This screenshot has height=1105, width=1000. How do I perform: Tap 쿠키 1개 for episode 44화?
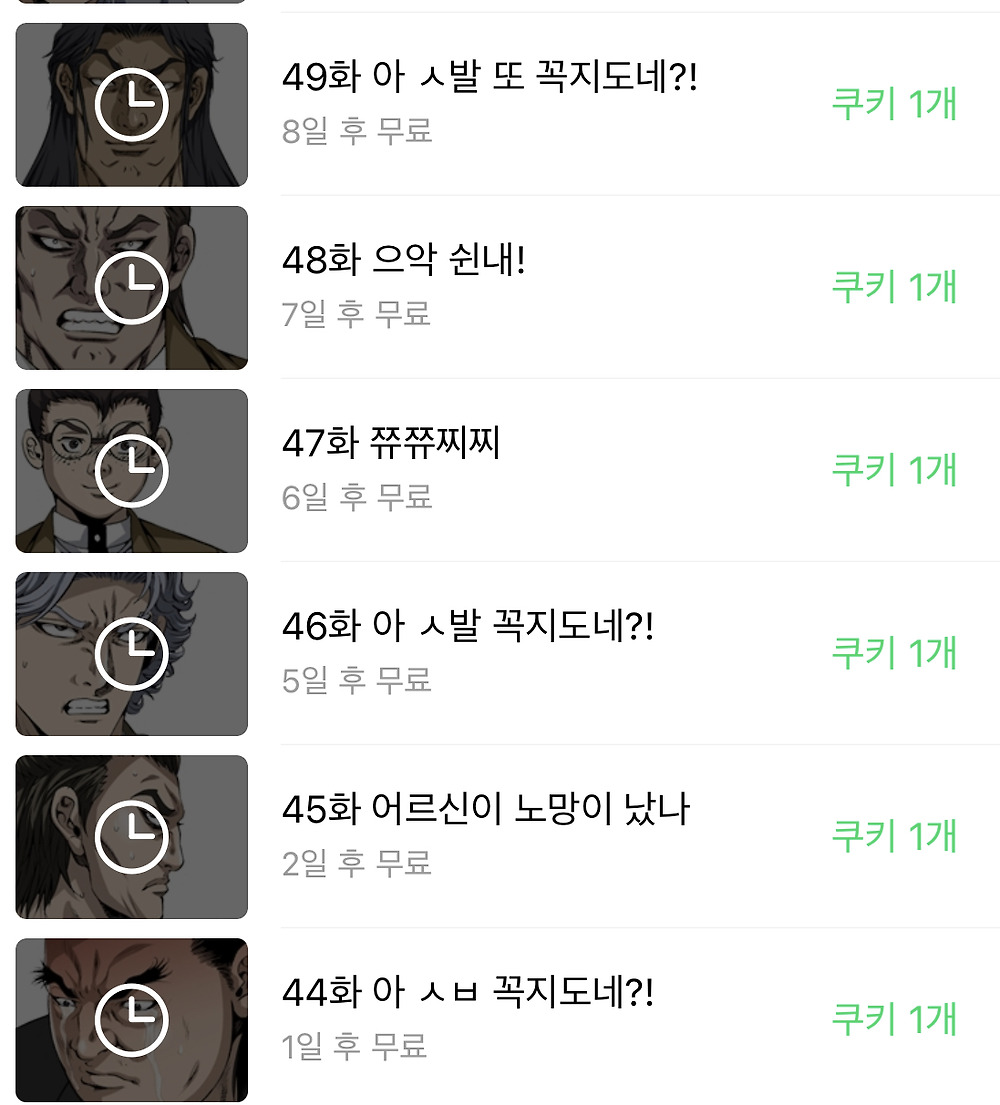click(x=894, y=1019)
